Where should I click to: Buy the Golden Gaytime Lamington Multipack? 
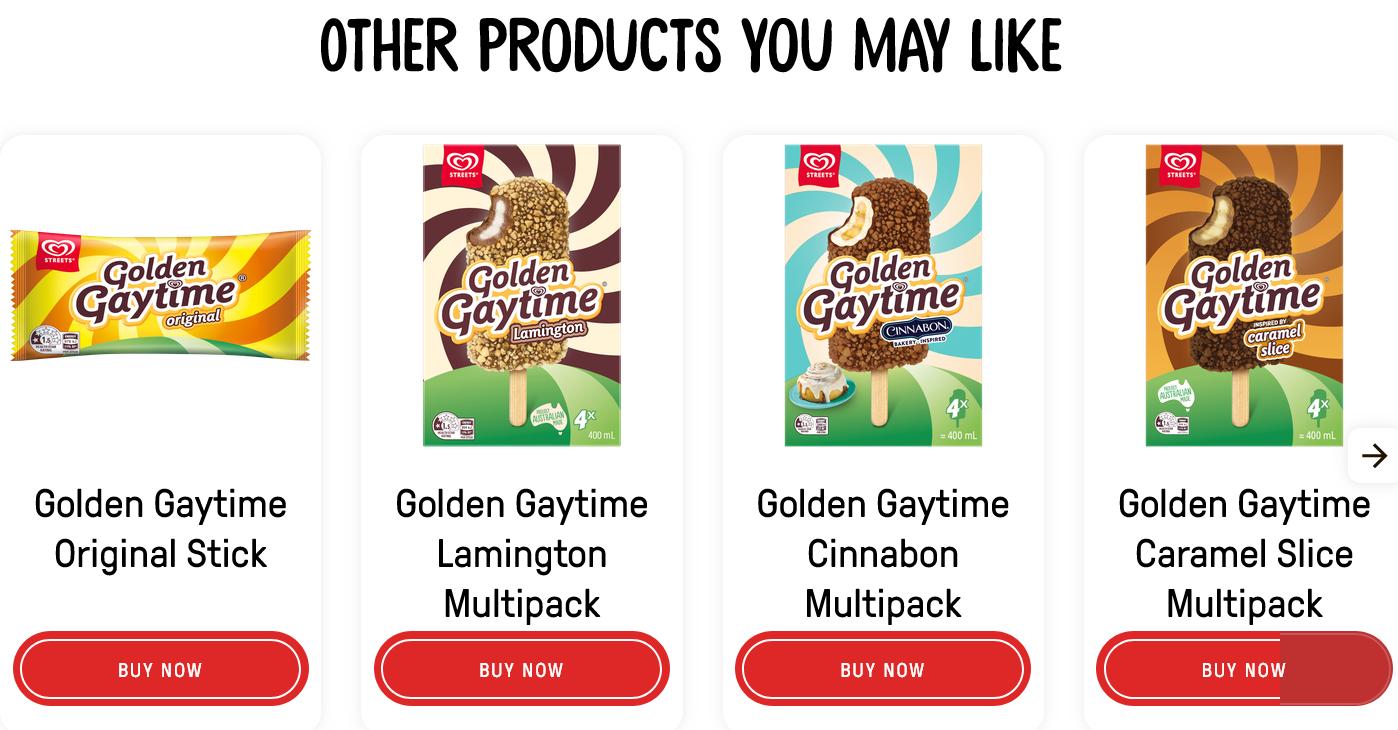pos(521,669)
